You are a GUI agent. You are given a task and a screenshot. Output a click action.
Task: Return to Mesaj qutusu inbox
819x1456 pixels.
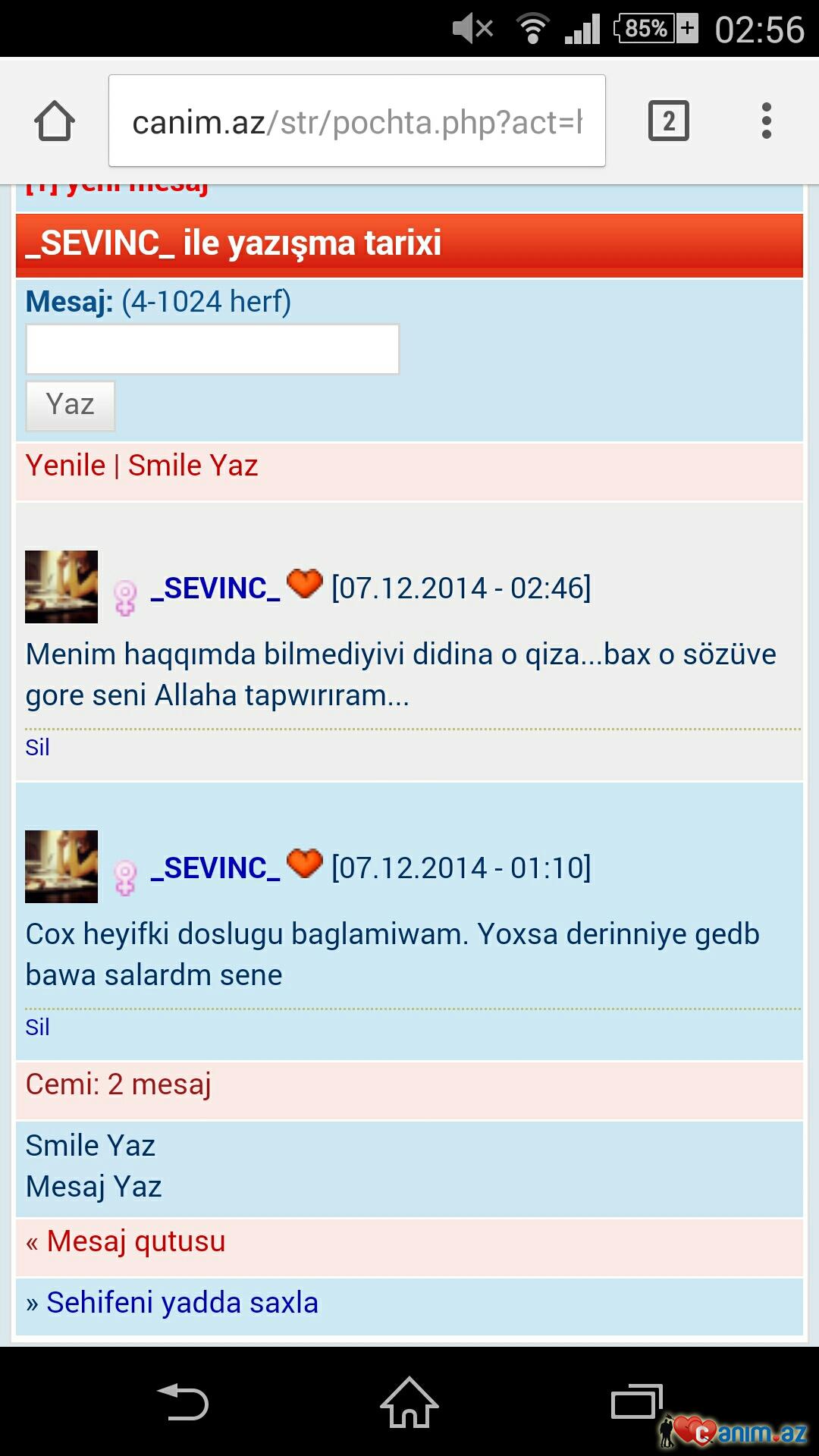point(135,1242)
